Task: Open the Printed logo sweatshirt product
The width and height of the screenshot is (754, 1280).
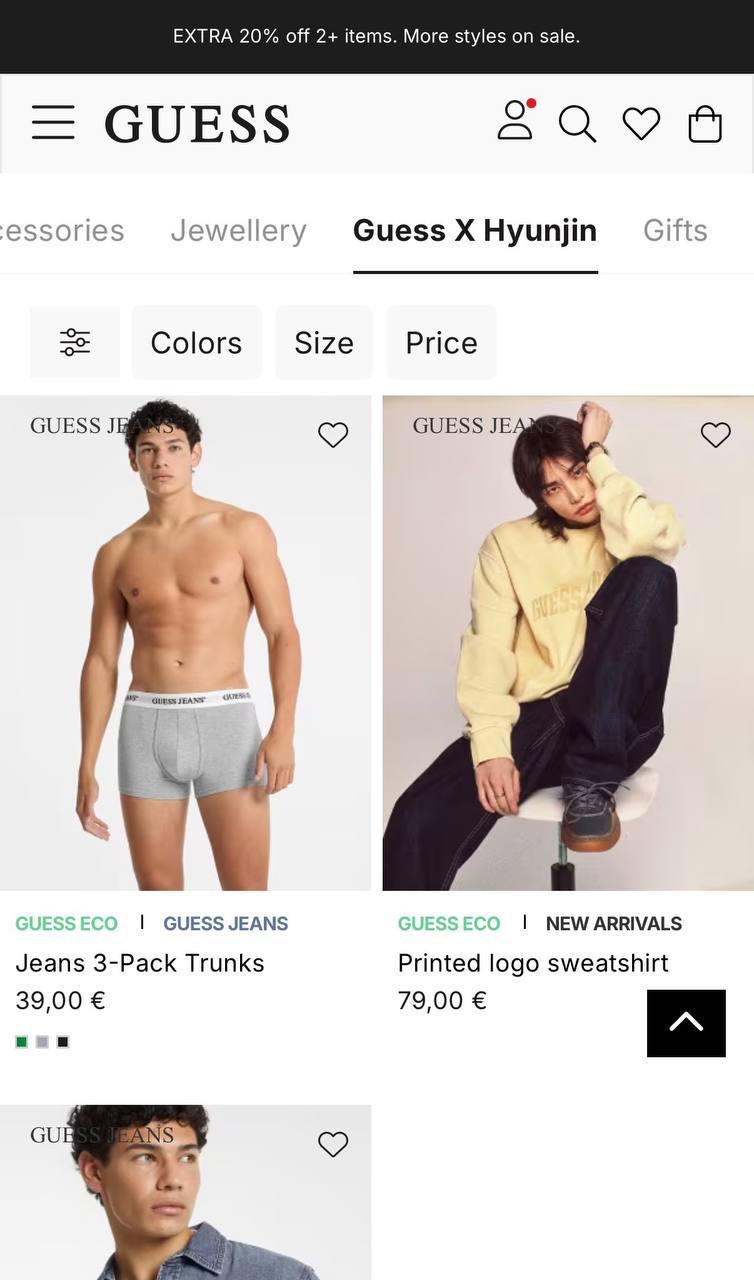Action: pyautogui.click(x=533, y=963)
